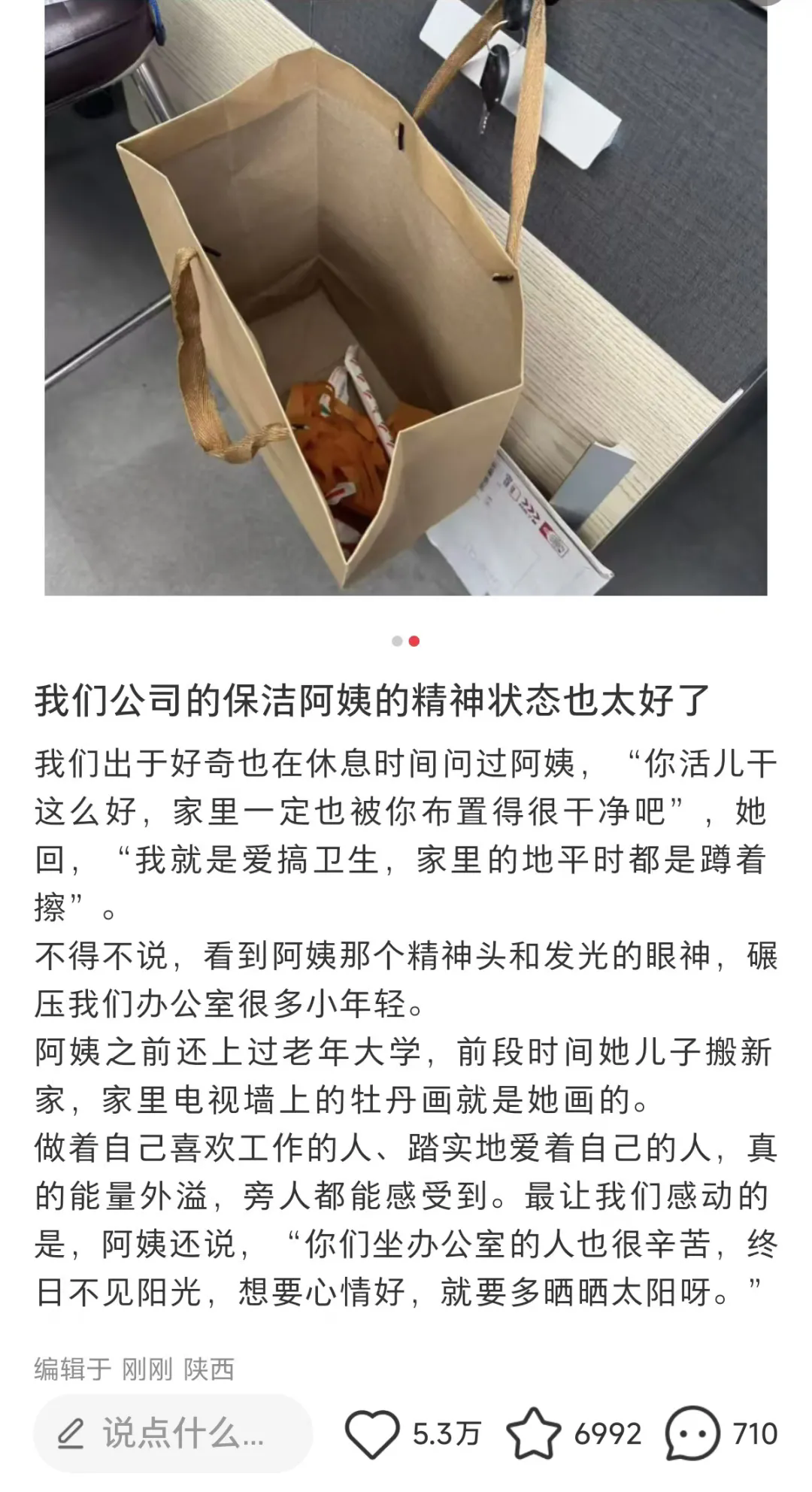Image resolution: width=812 pixels, height=1492 pixels.
Task: Open the comments bubble showing 710
Action: (x=692, y=1433)
